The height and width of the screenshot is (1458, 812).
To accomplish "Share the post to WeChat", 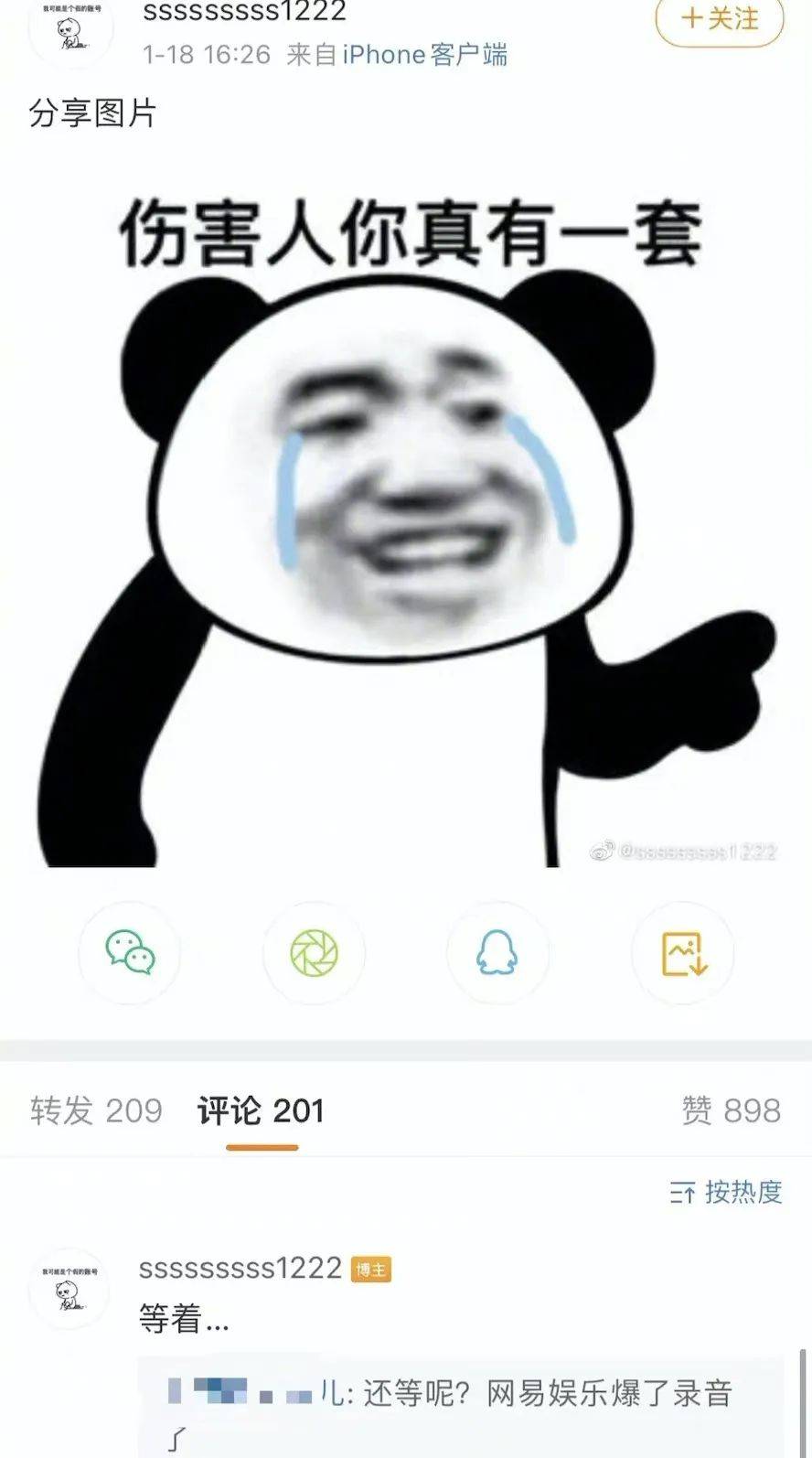I will point(130,953).
